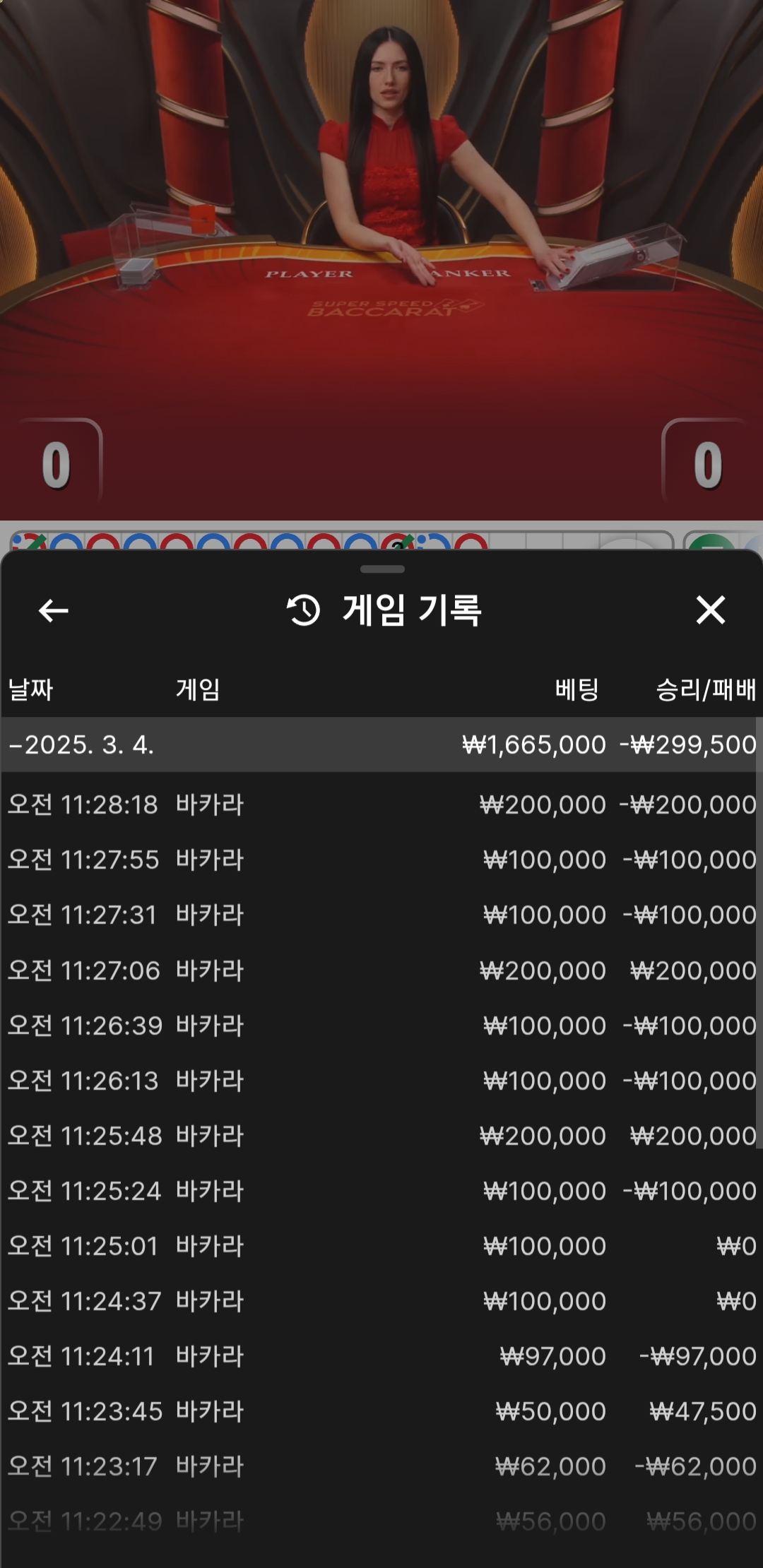Open the 오전 11:25:48 바카라 record

[x=381, y=1136]
